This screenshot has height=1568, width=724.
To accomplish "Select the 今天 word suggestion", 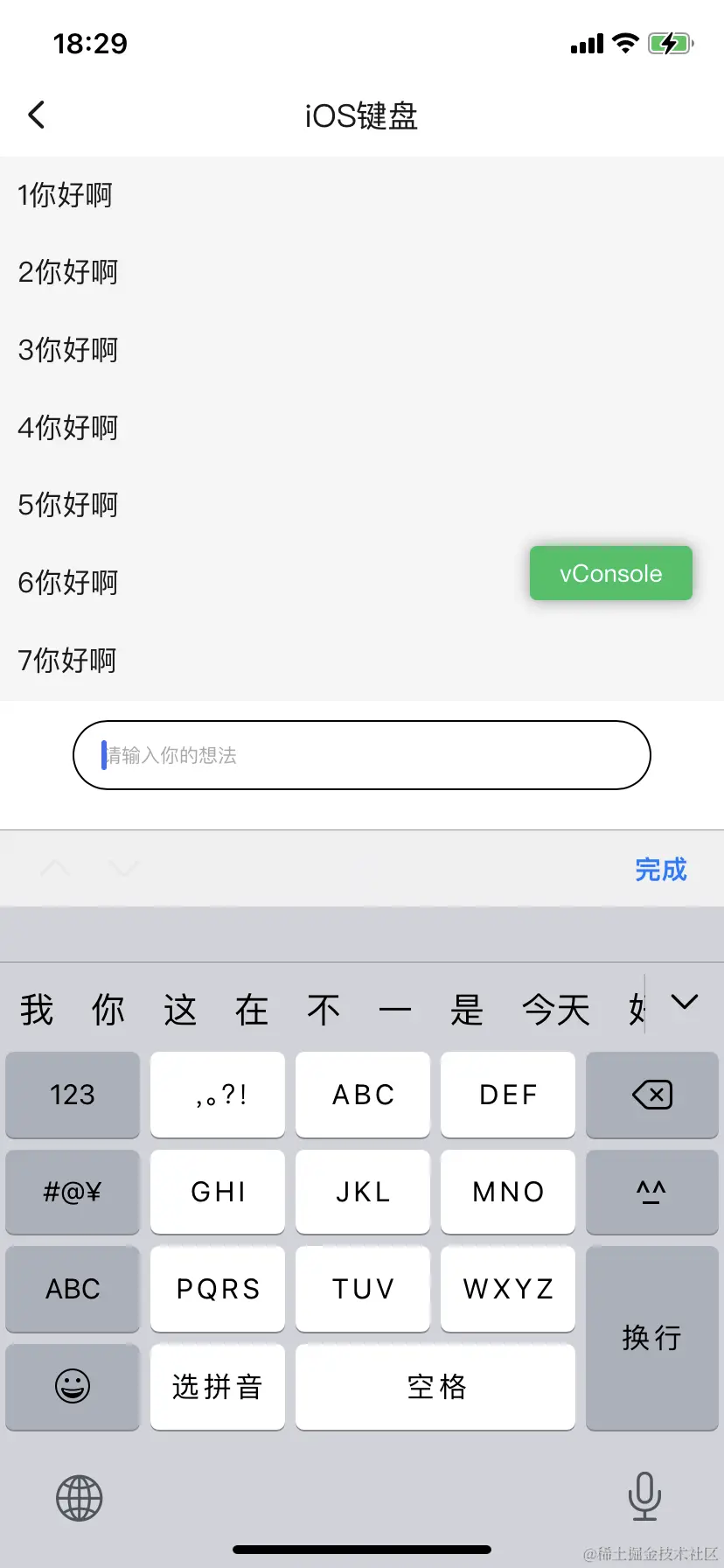I will (x=556, y=1010).
